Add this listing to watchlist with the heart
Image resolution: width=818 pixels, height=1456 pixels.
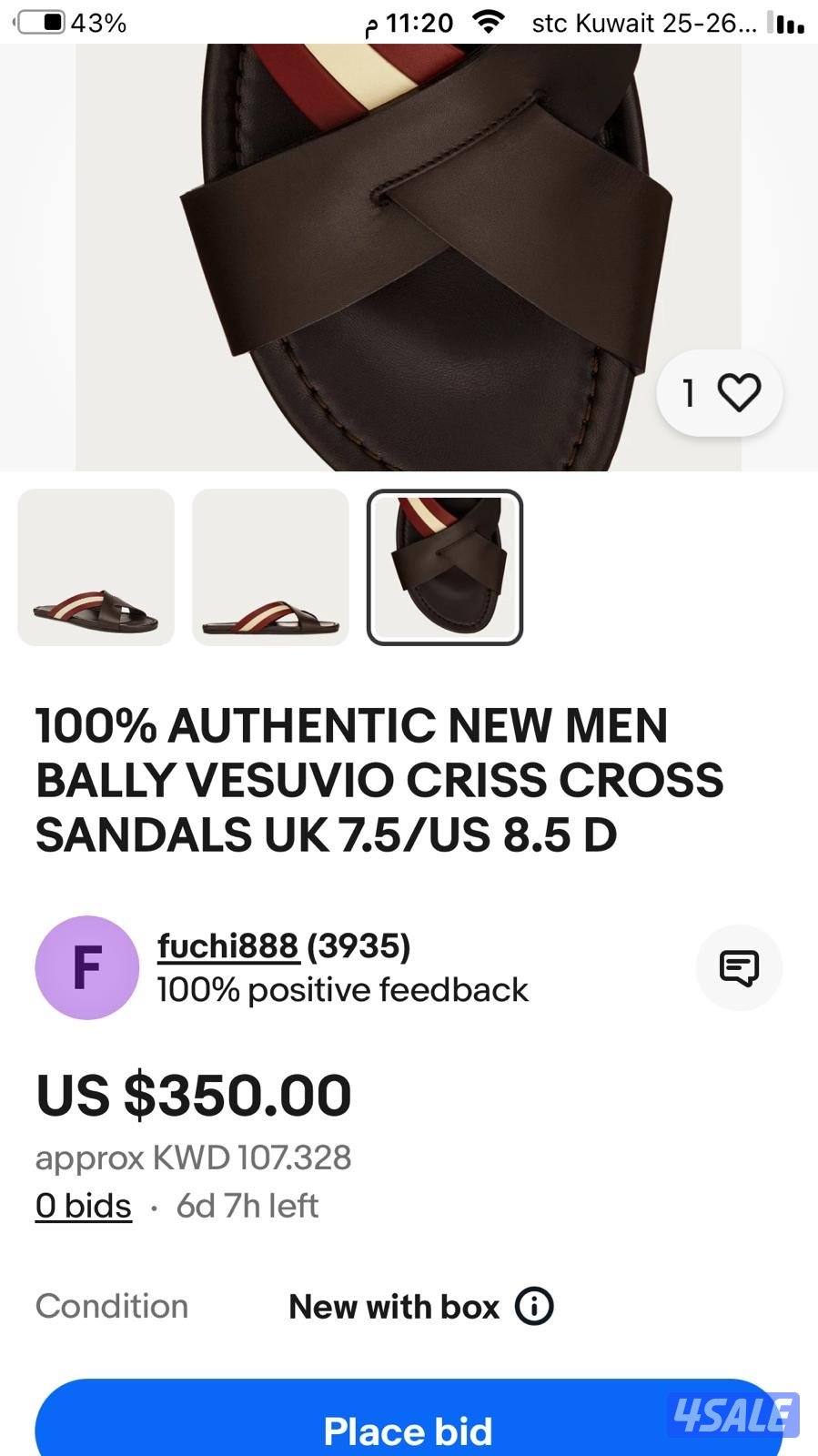click(x=738, y=393)
